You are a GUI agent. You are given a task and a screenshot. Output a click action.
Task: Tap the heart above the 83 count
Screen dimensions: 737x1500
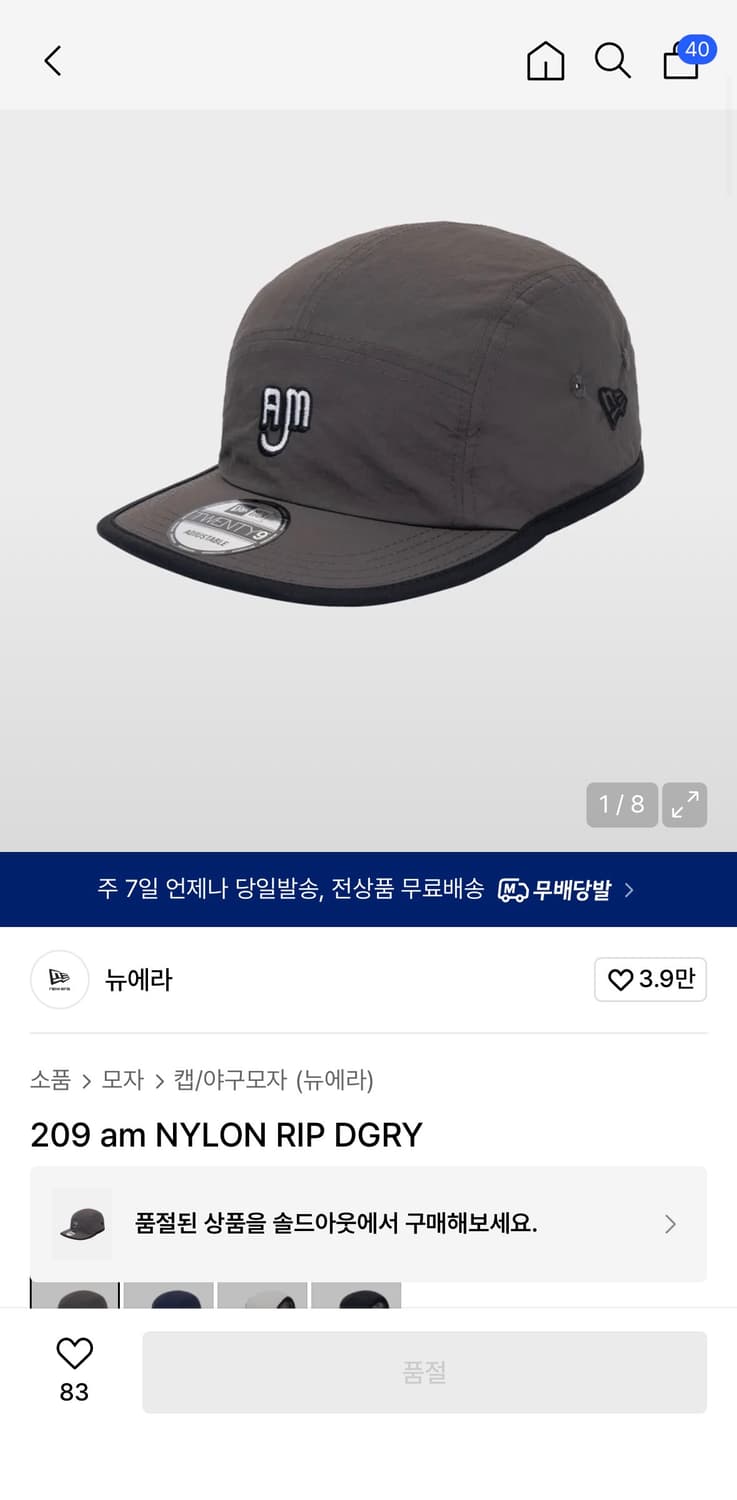tap(74, 1352)
